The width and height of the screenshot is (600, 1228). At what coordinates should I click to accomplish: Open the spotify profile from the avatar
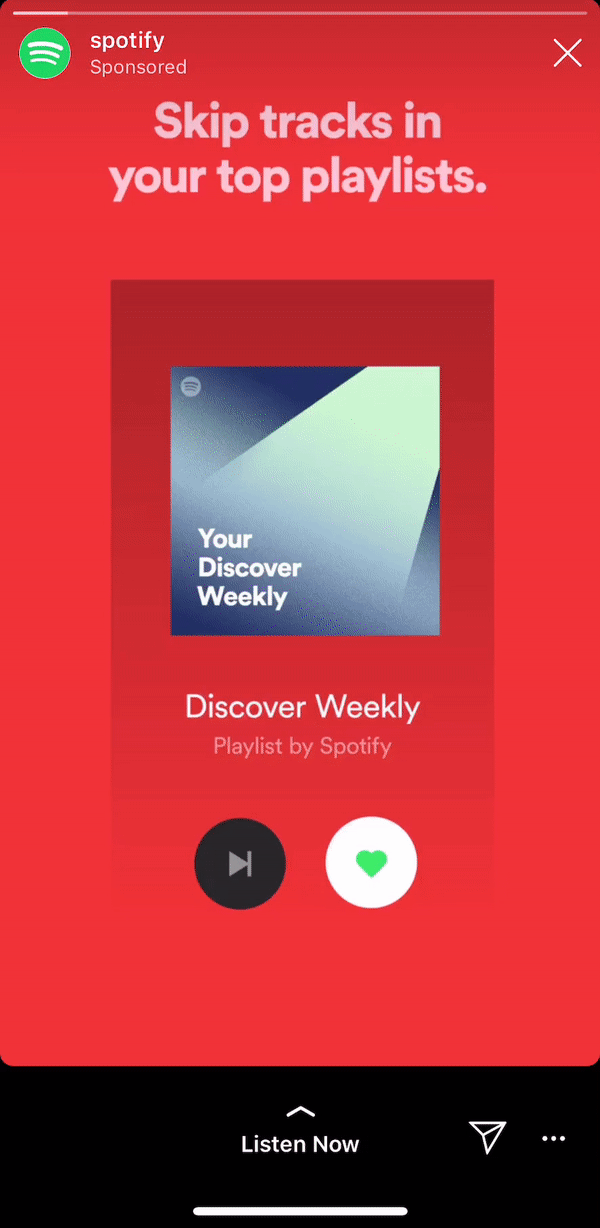45,53
